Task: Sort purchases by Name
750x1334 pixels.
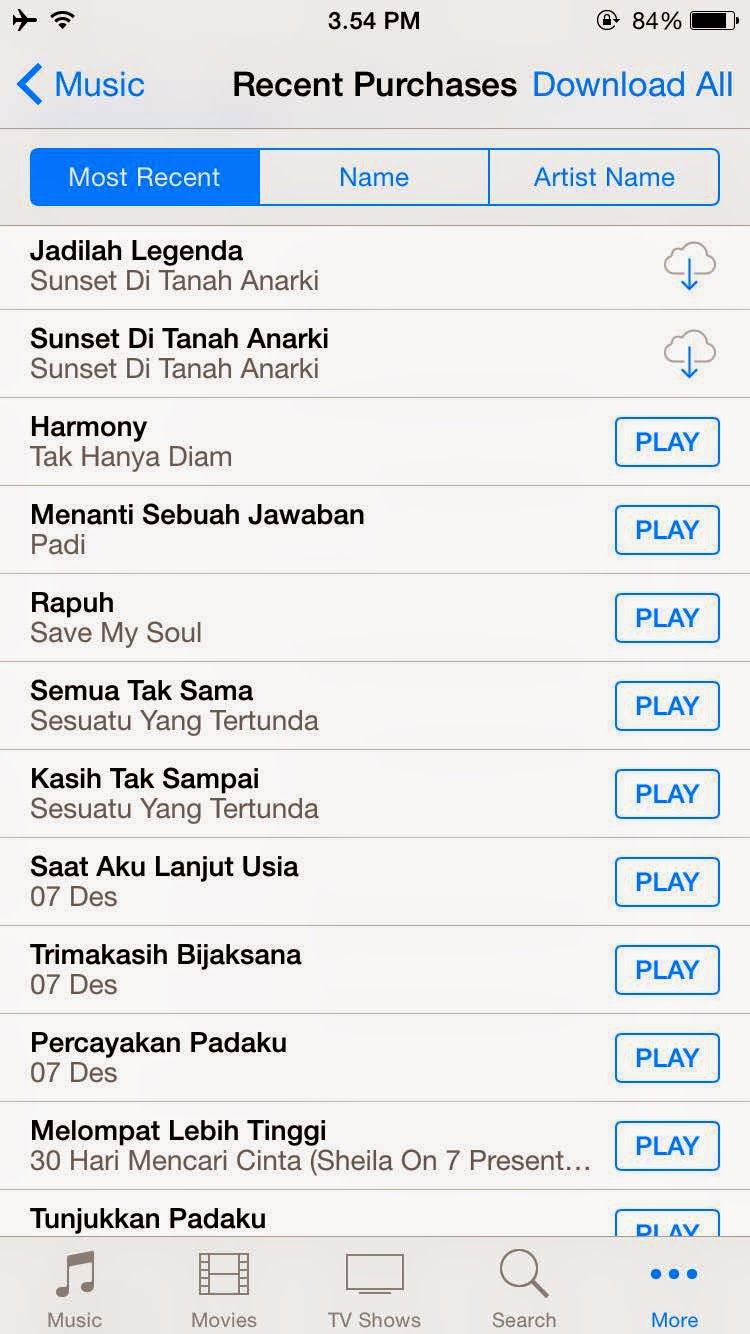Action: (x=374, y=177)
